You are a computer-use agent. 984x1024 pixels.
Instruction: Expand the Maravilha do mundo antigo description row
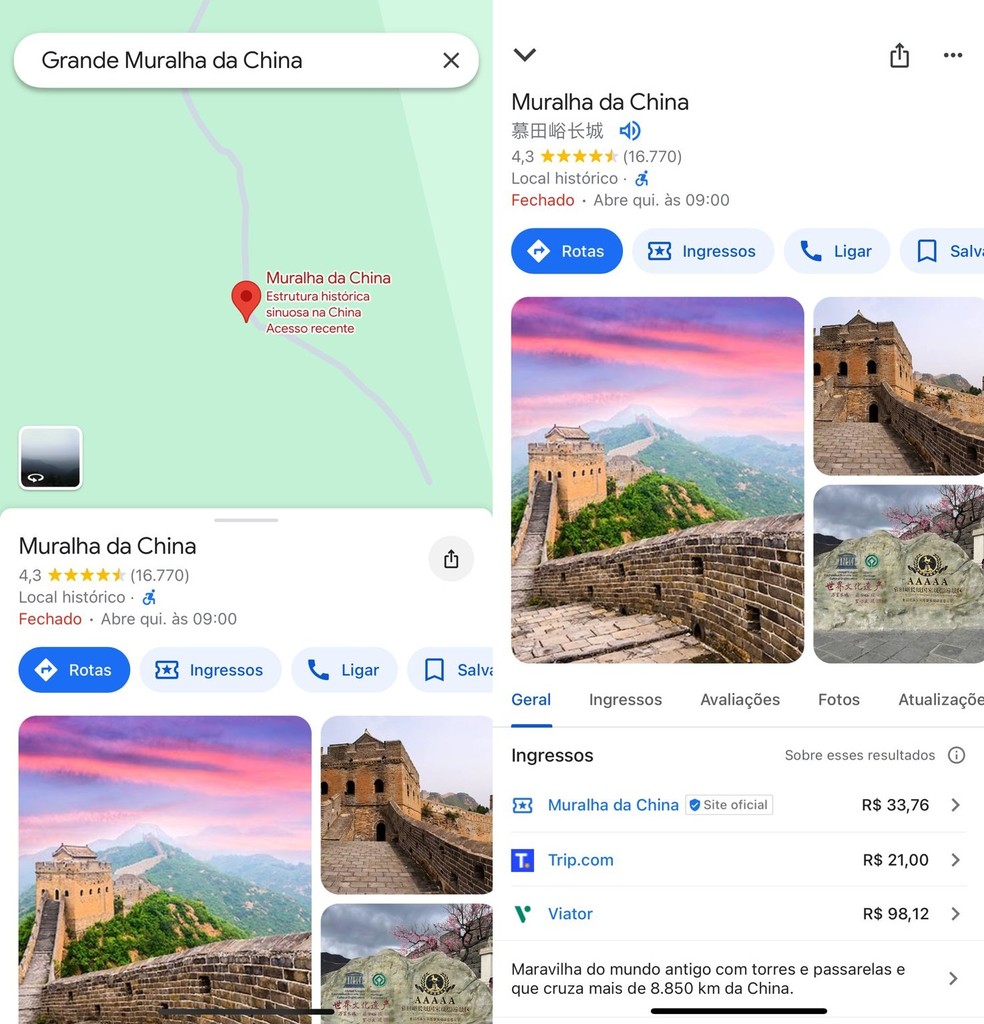click(738, 979)
